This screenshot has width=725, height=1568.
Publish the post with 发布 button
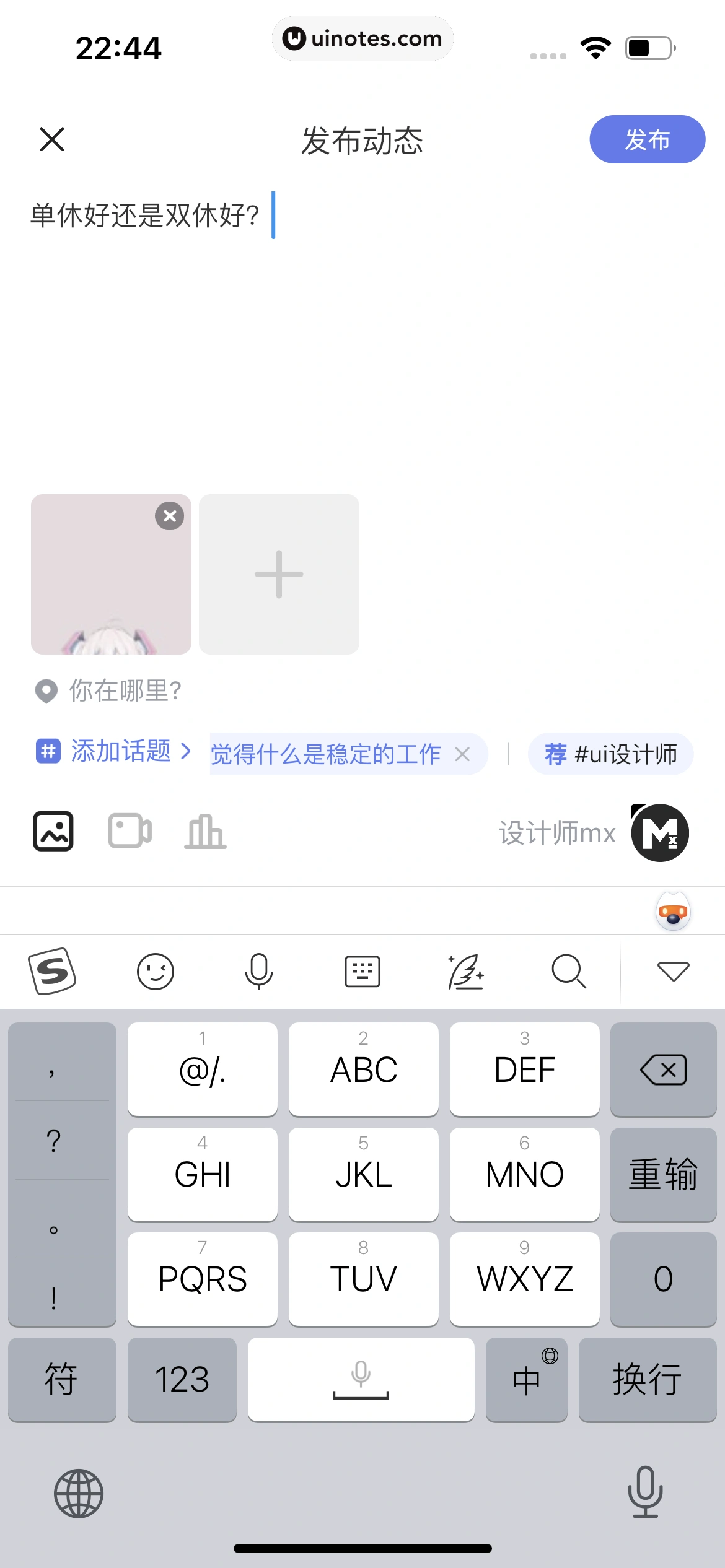click(x=646, y=140)
